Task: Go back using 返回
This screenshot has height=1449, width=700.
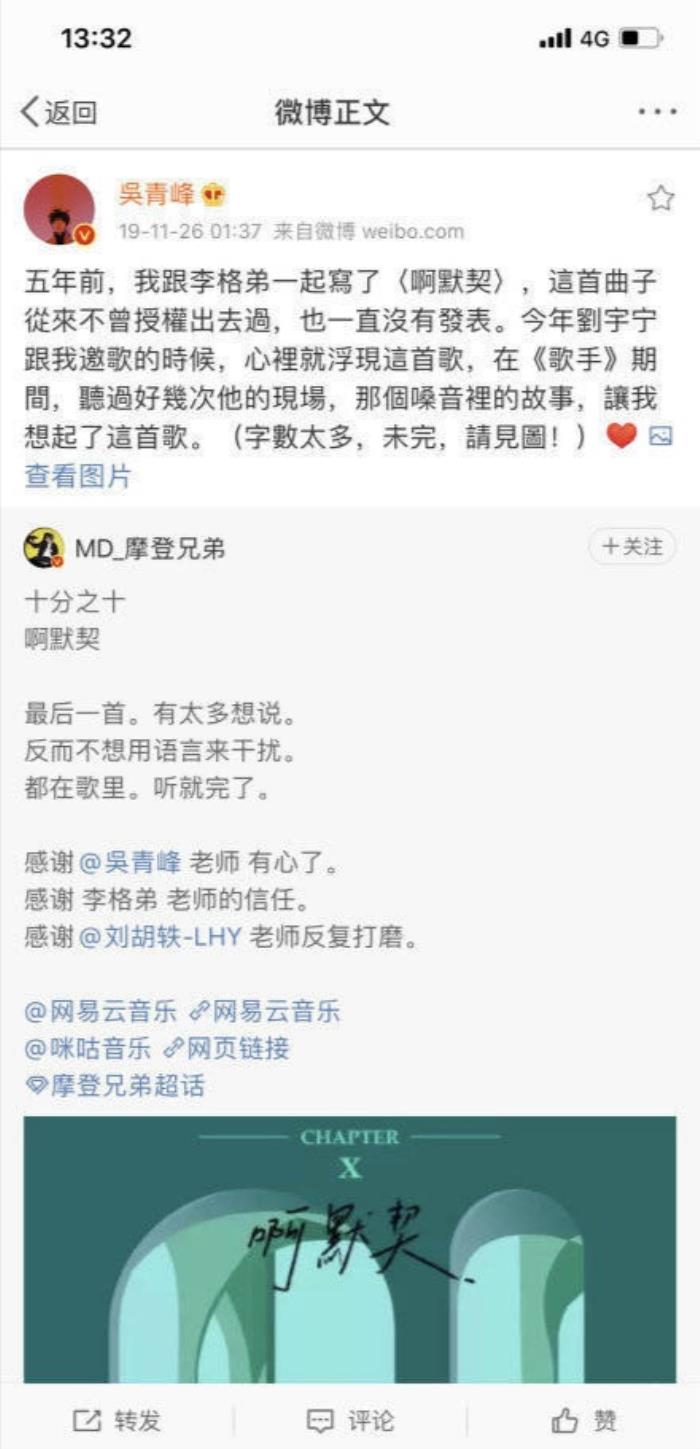Action: tap(58, 112)
